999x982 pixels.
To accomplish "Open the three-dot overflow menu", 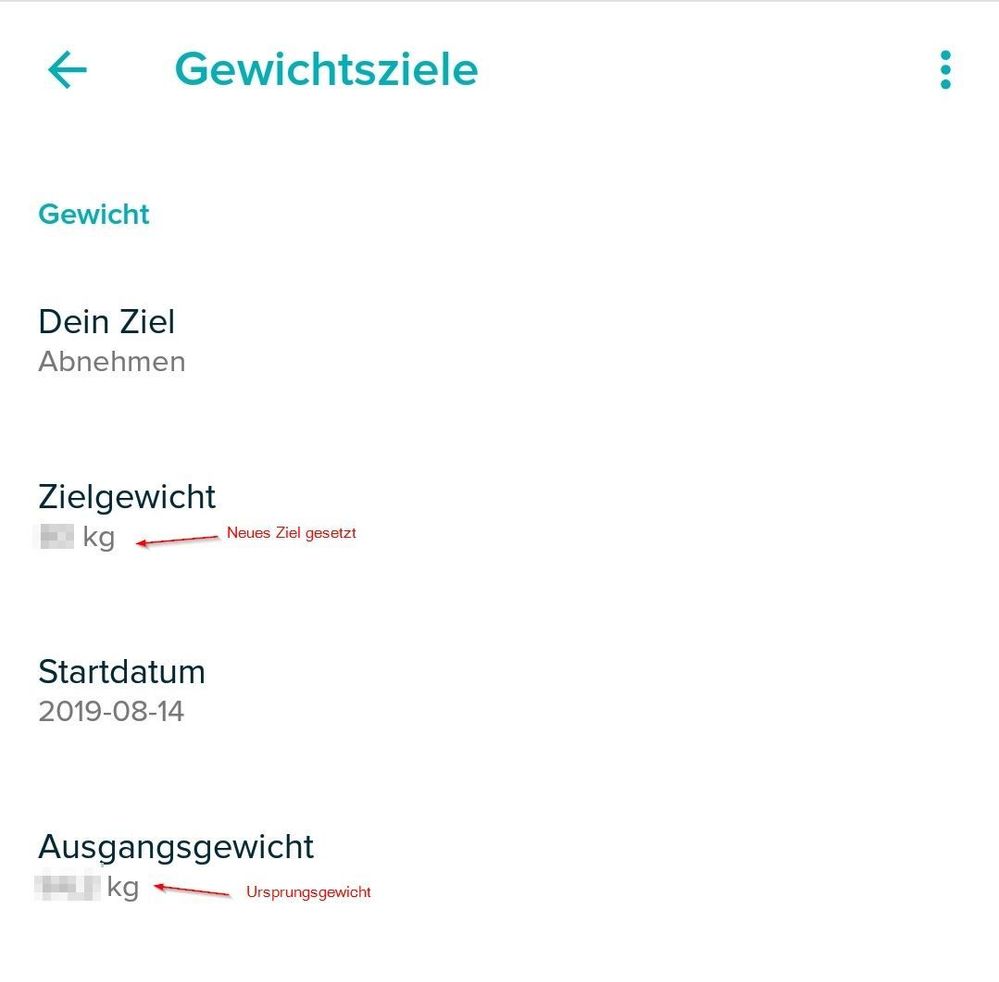I will tap(944, 70).
